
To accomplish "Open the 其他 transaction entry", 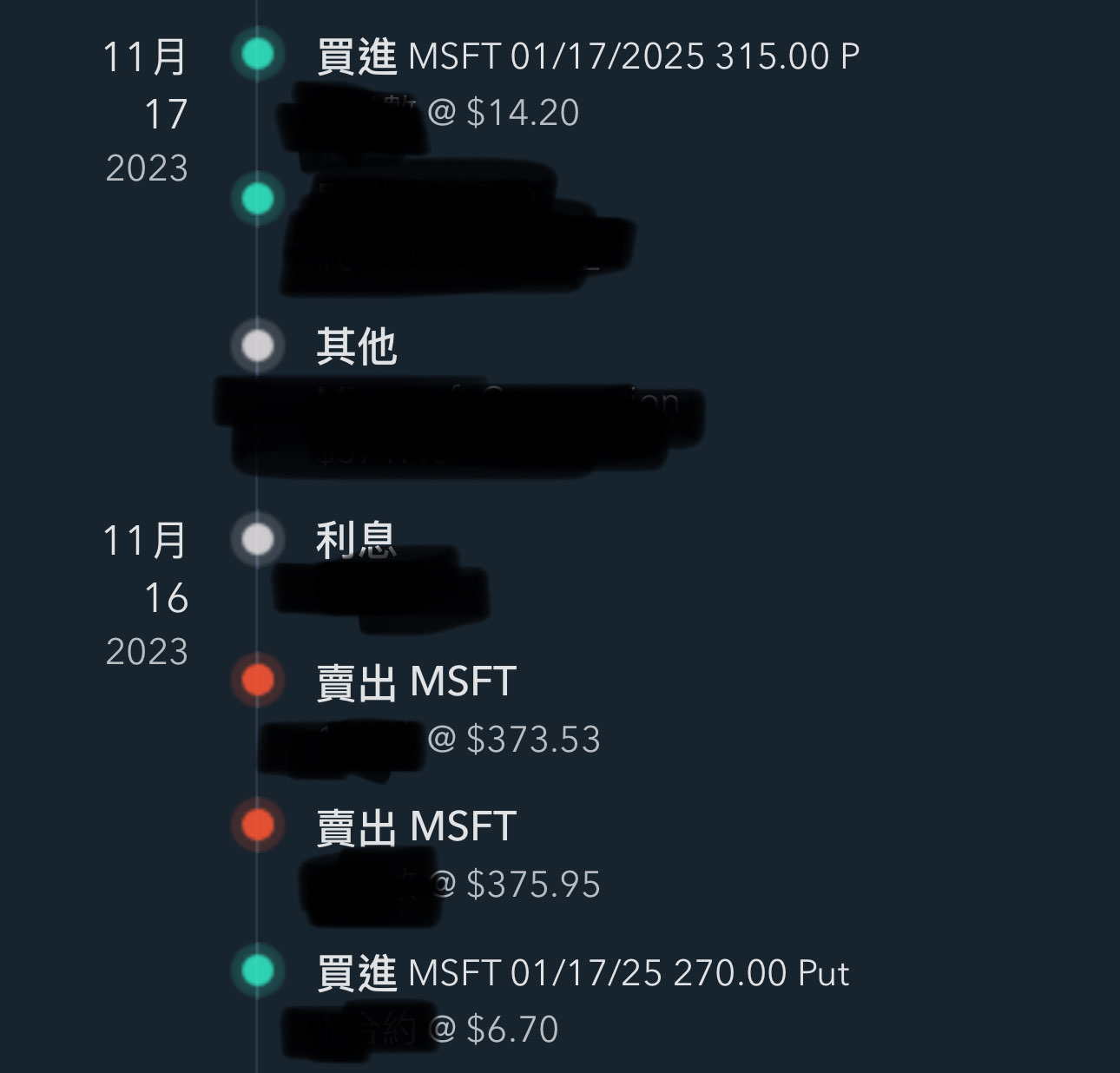I will (x=357, y=346).
